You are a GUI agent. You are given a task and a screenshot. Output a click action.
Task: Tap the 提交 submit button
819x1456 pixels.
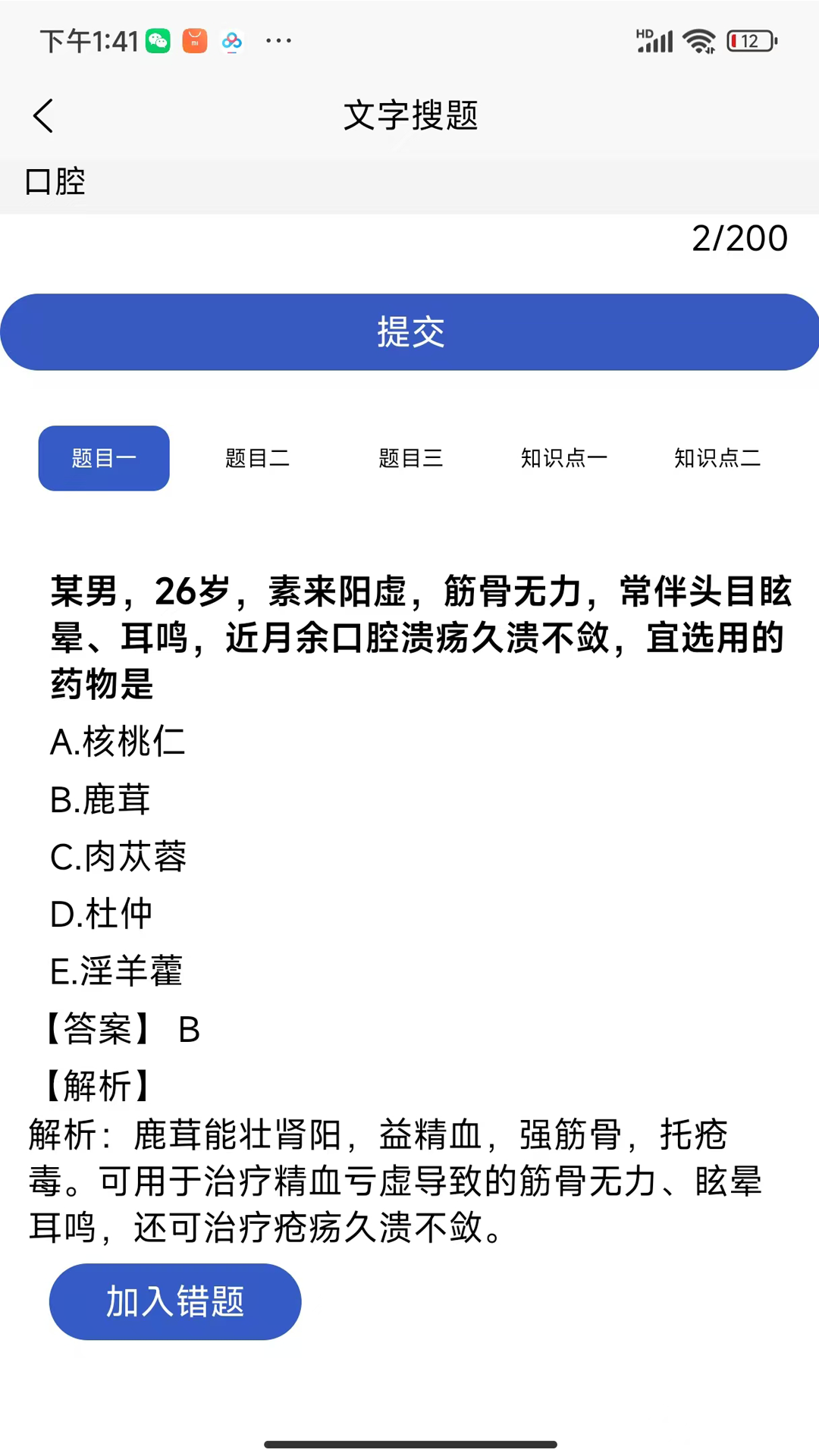click(409, 331)
